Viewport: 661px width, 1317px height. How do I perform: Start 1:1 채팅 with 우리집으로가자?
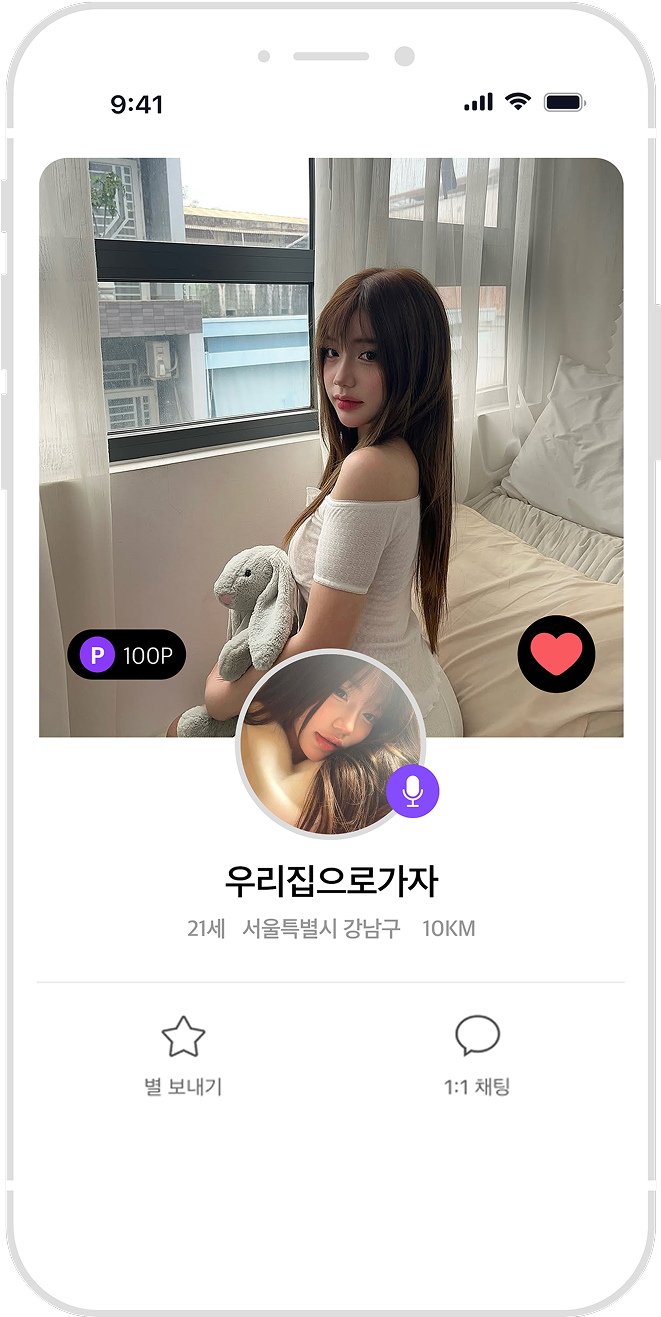477,1055
